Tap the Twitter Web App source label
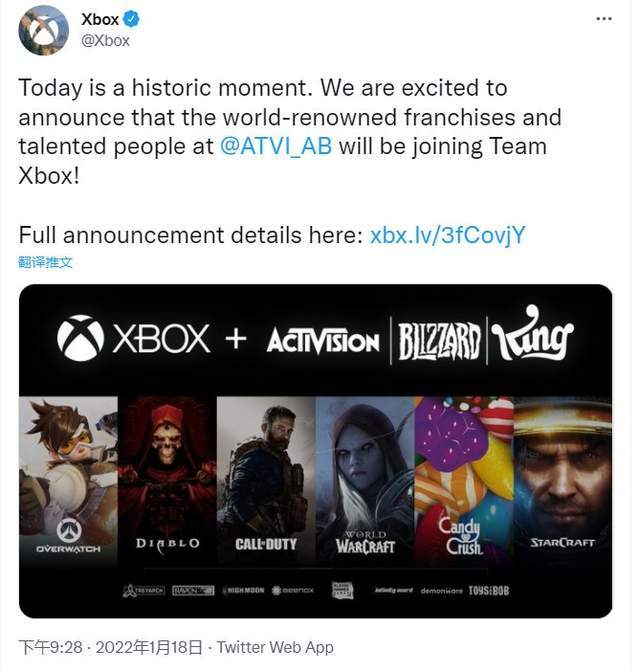Screen dimensions: 640x671 point(275,647)
